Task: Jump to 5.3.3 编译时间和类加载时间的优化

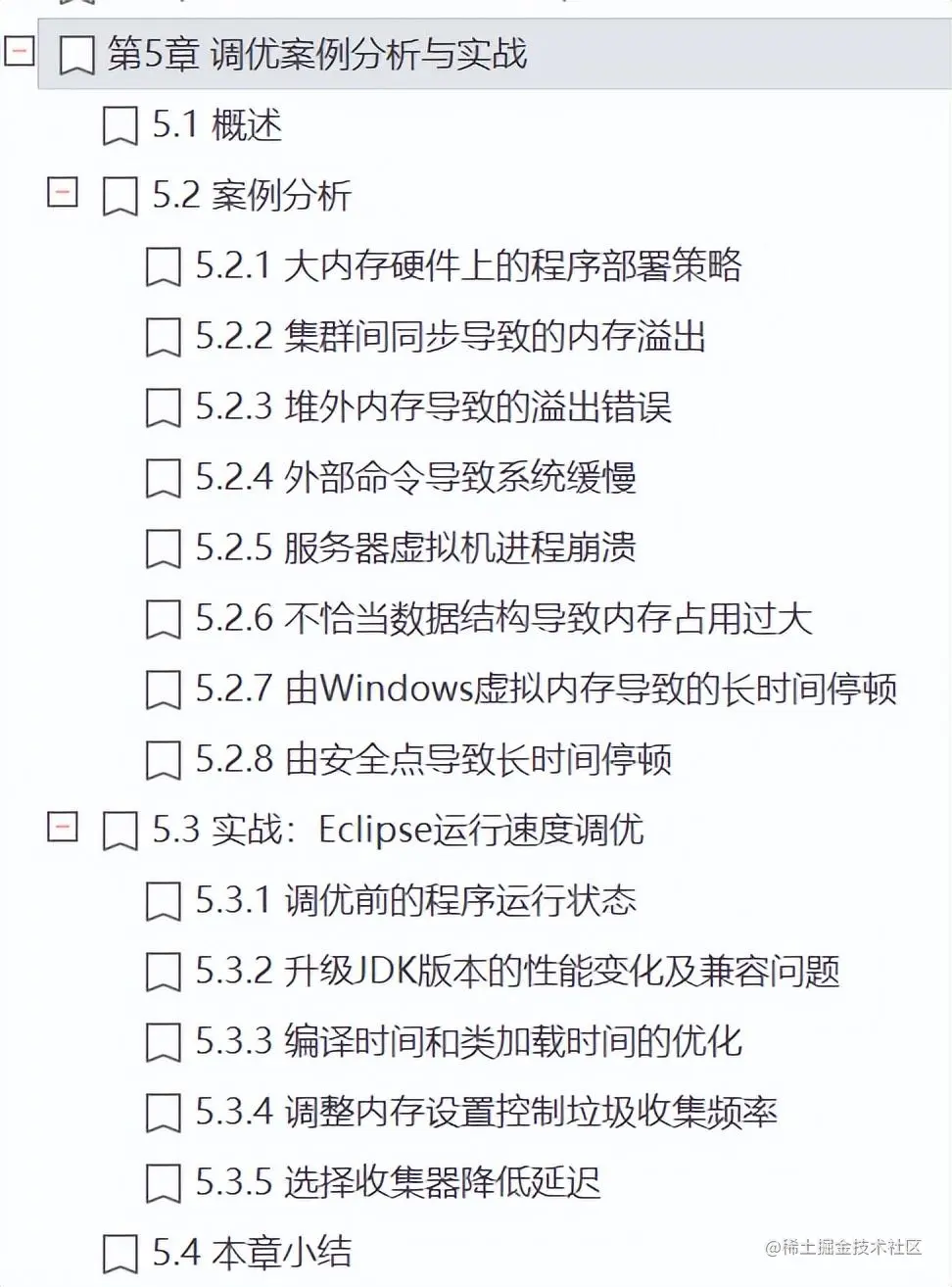Action: pyautogui.click(x=468, y=1042)
